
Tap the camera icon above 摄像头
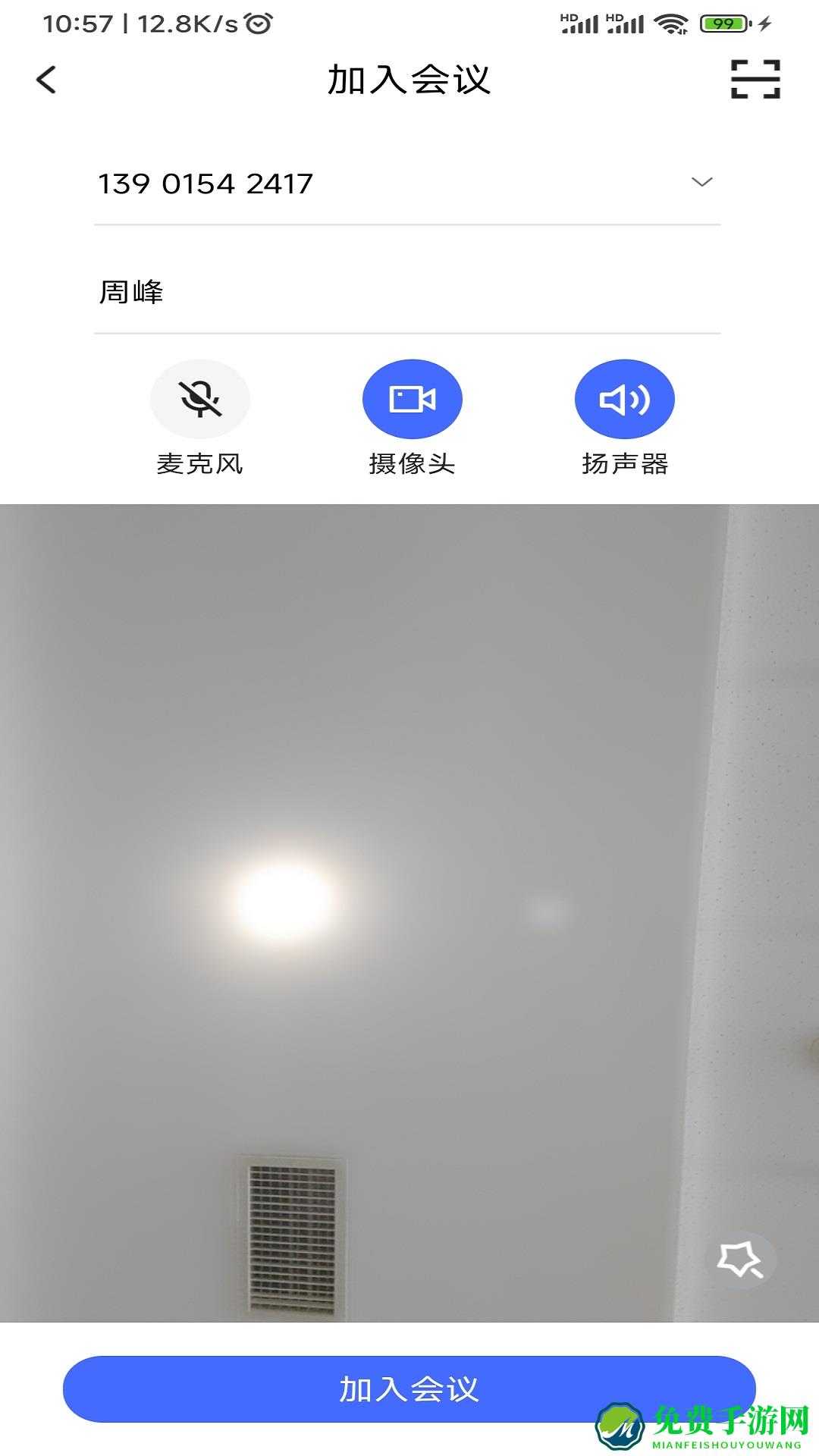coord(412,400)
